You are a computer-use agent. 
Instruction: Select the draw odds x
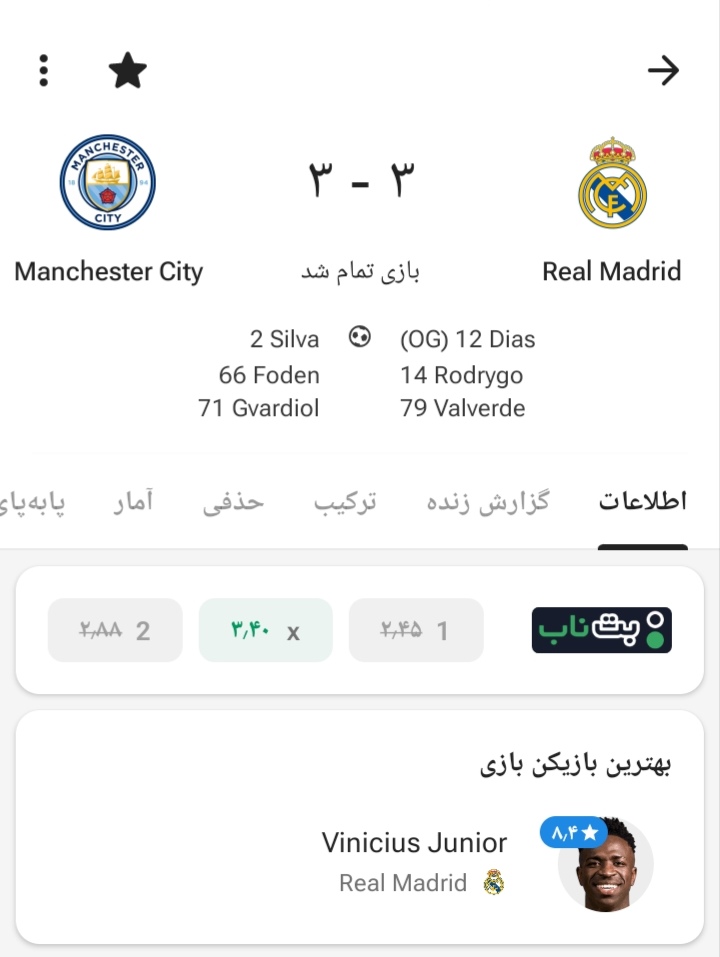[x=266, y=630]
